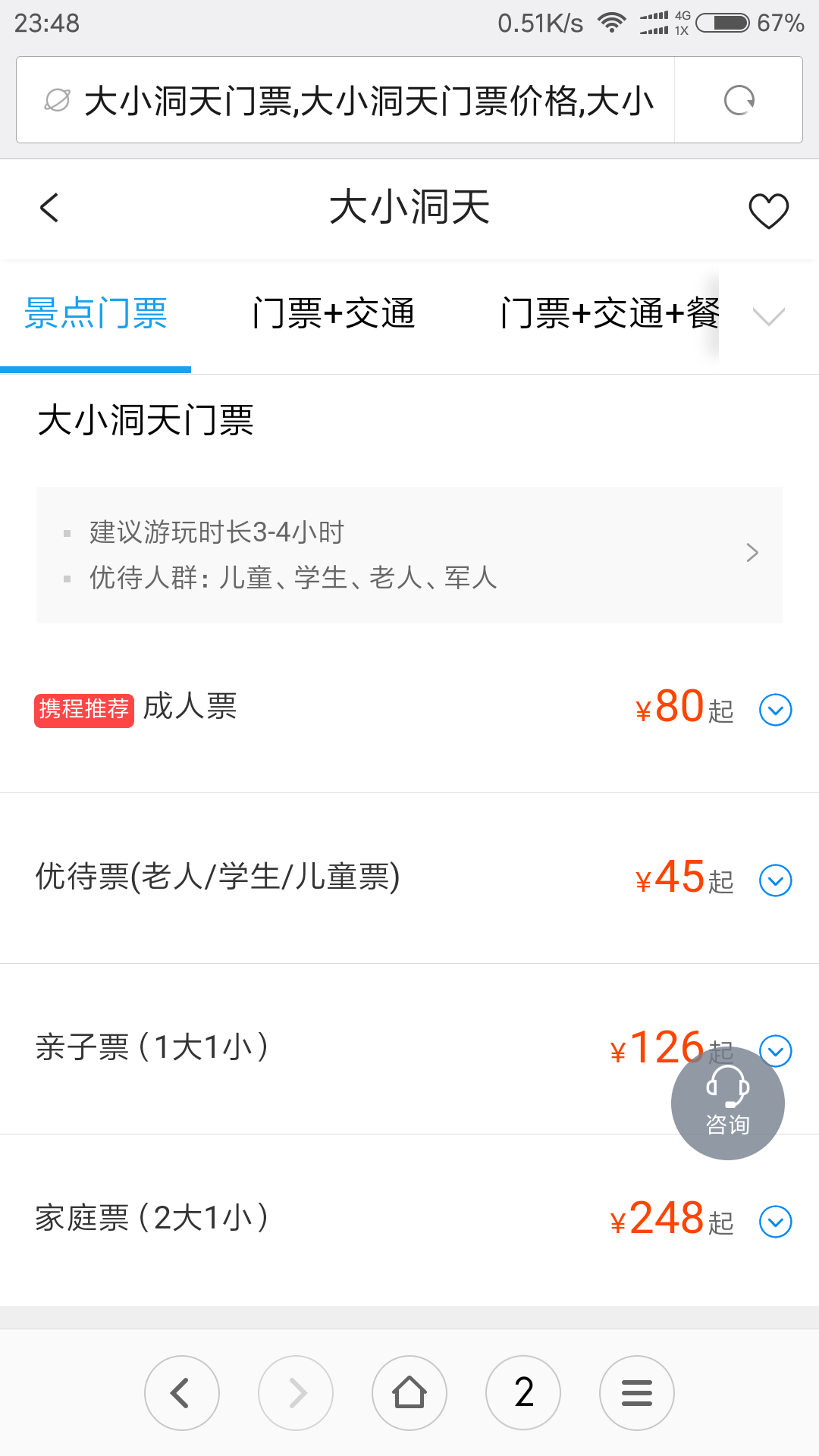Expand the 优待票 ticket options
The height and width of the screenshot is (1456, 819).
(x=775, y=880)
